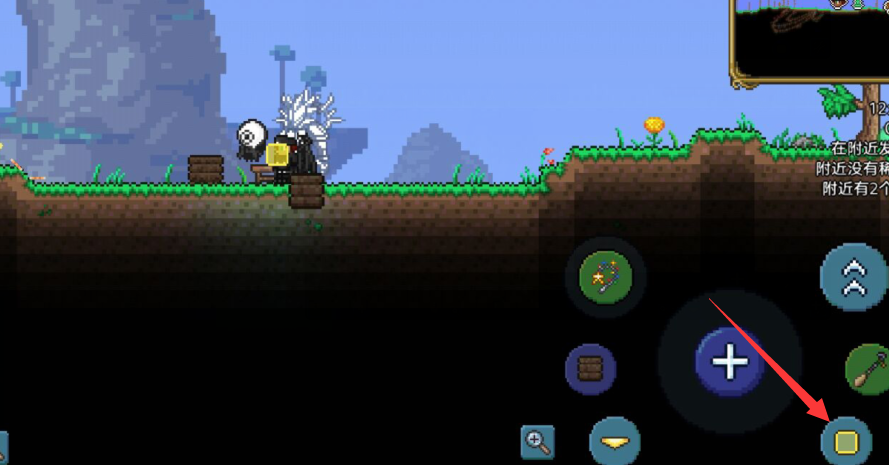This screenshot has width=889, height=465.
Task: Open the zoom magnifier control
Action: tap(538, 441)
